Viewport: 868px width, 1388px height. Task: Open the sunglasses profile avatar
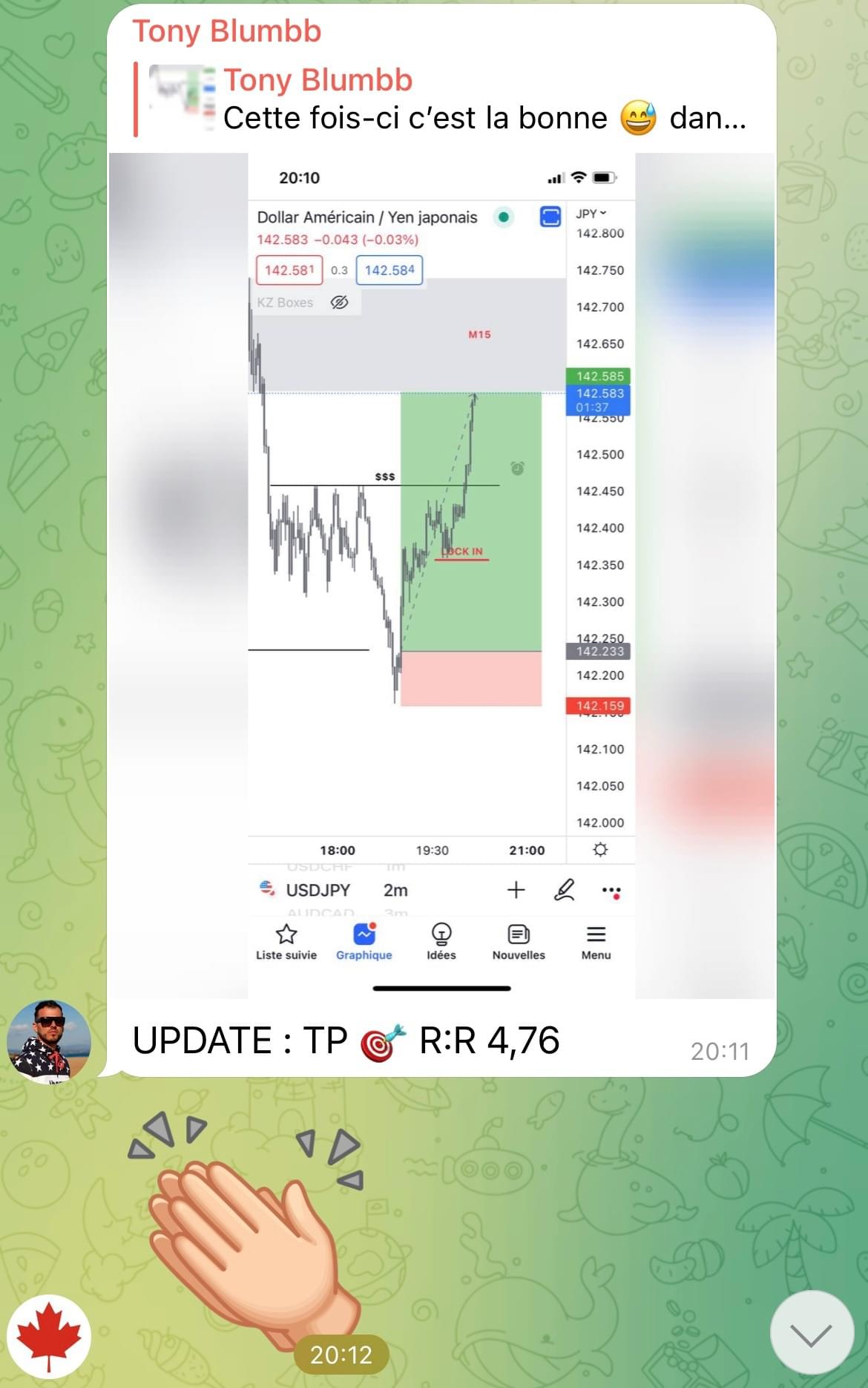[x=49, y=1041]
